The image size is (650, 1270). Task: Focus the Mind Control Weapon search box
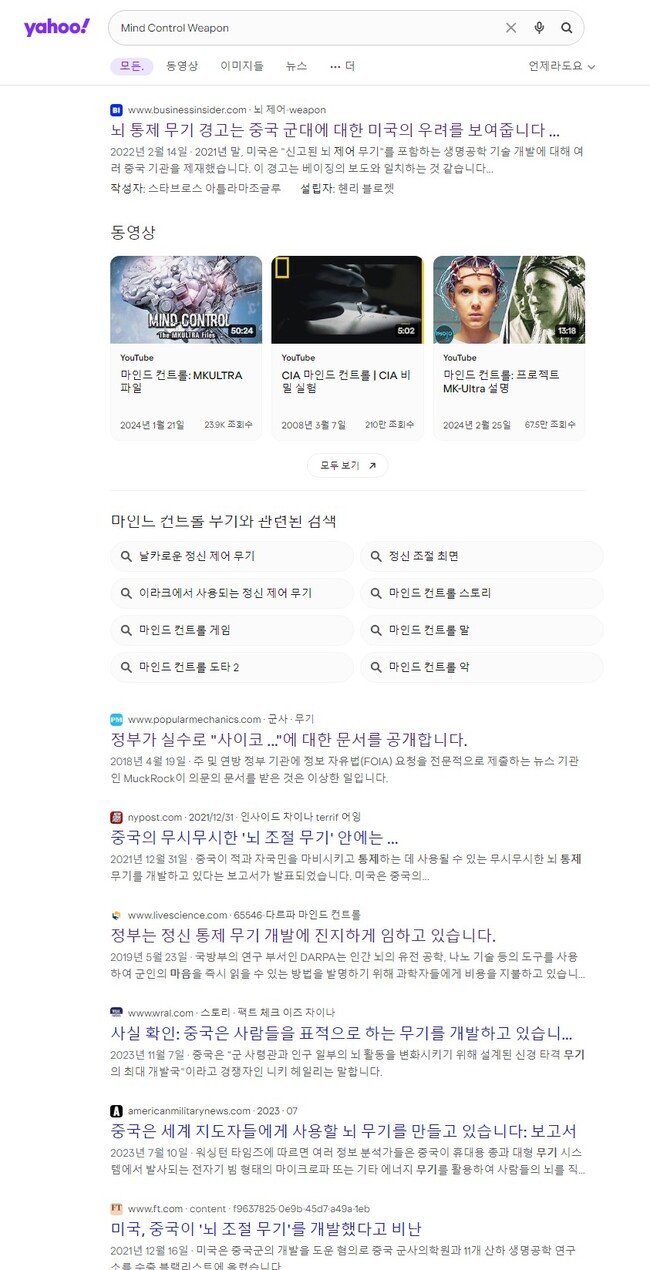(300, 28)
